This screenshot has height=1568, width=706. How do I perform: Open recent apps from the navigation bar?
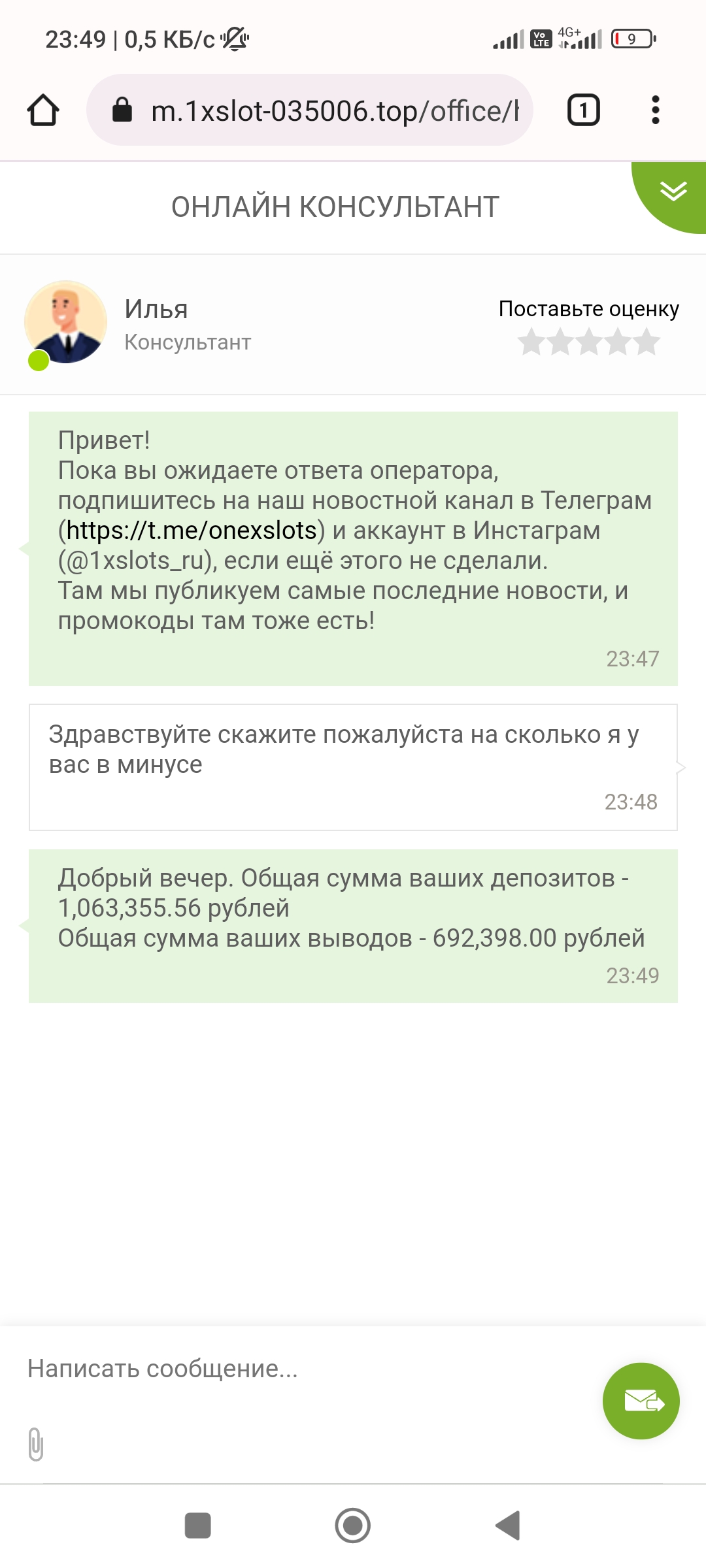coord(197,1526)
